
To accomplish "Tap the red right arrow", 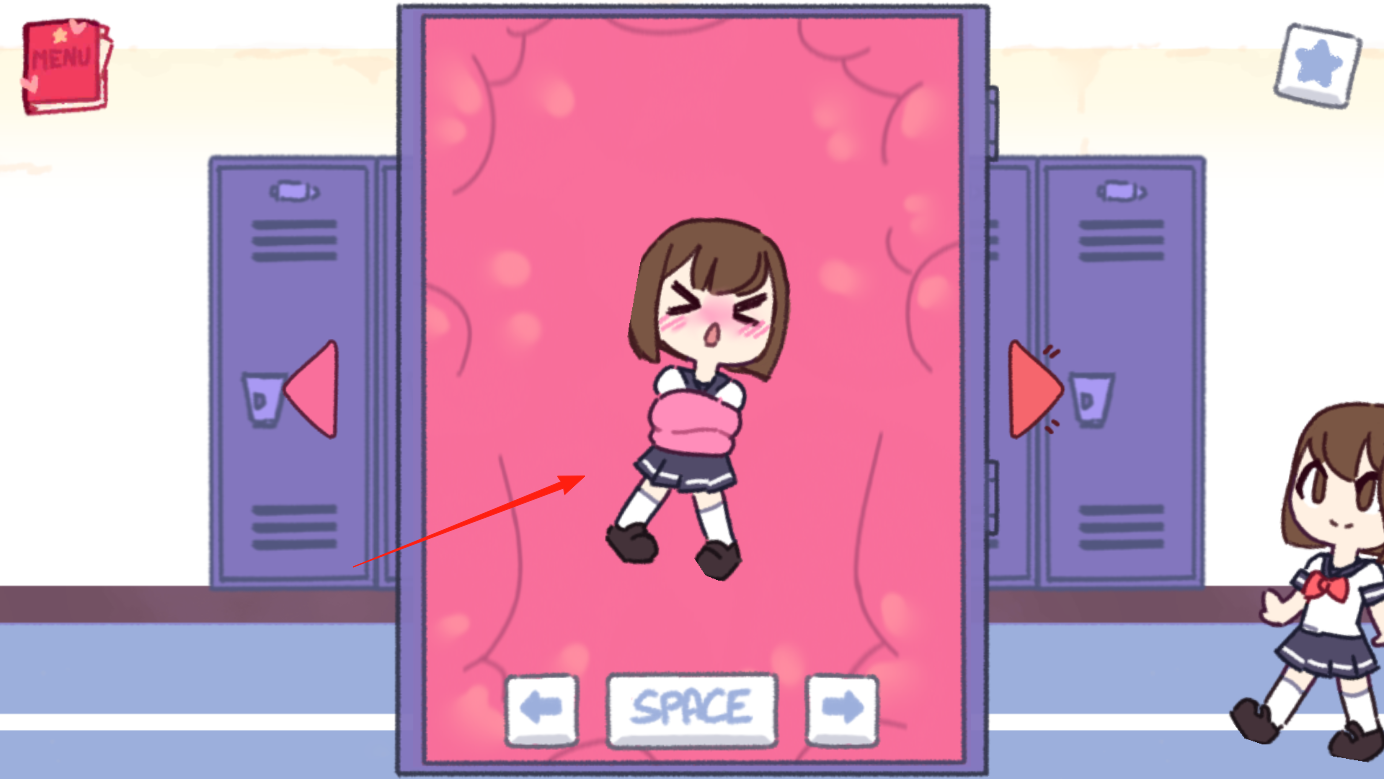I will [x=1031, y=389].
